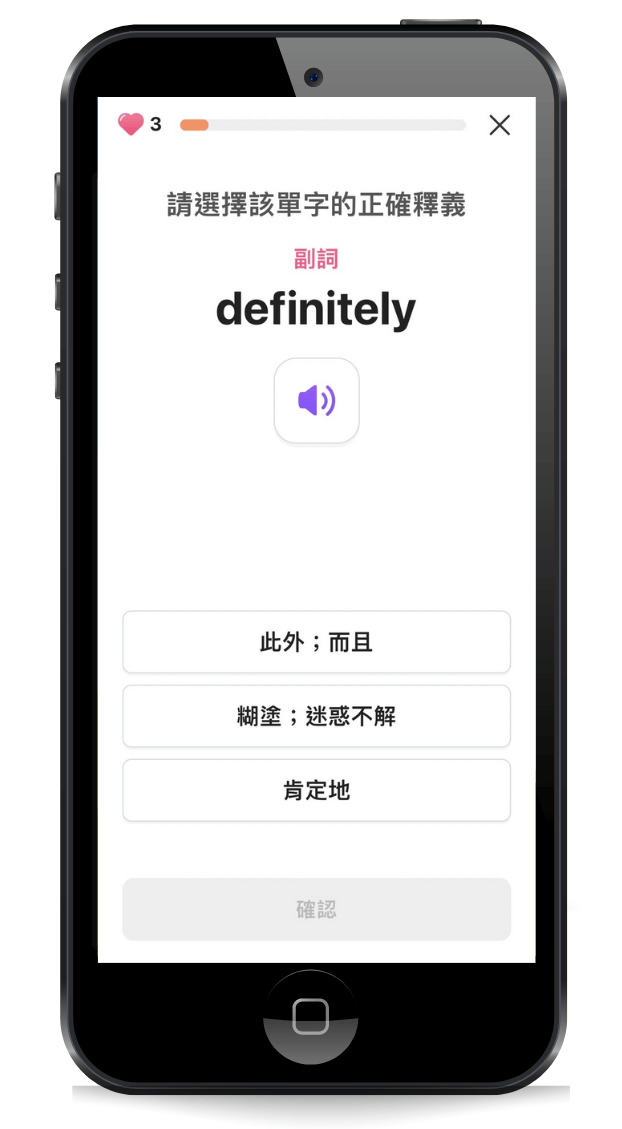Tap the 確認 confirm button

[316, 909]
